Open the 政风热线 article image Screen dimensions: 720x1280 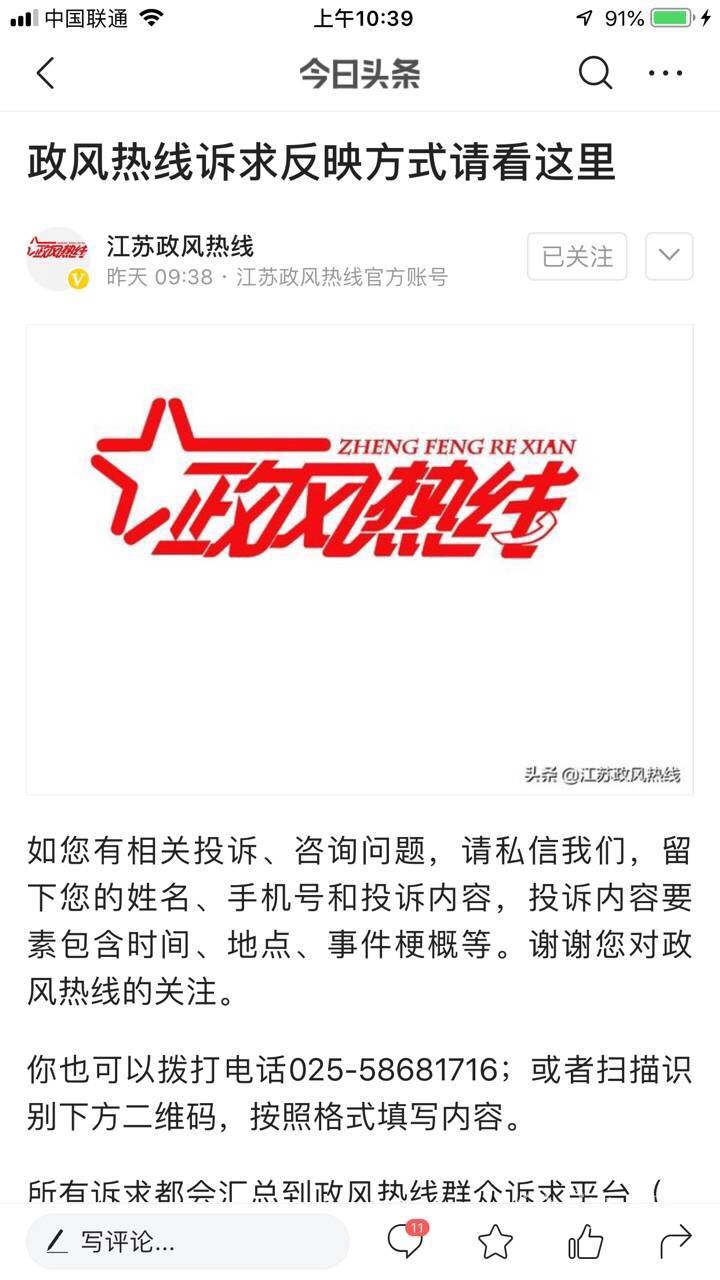[x=359, y=559]
